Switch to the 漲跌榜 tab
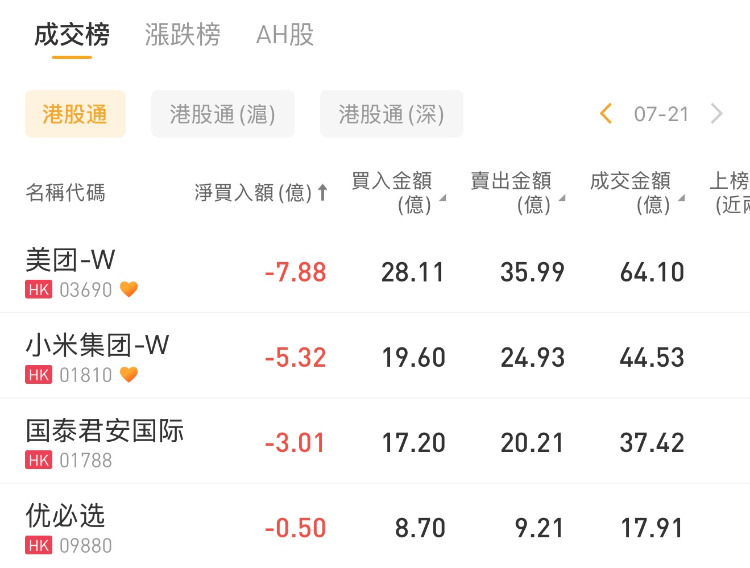Image resolution: width=750 pixels, height=568 pixels. pos(182,35)
